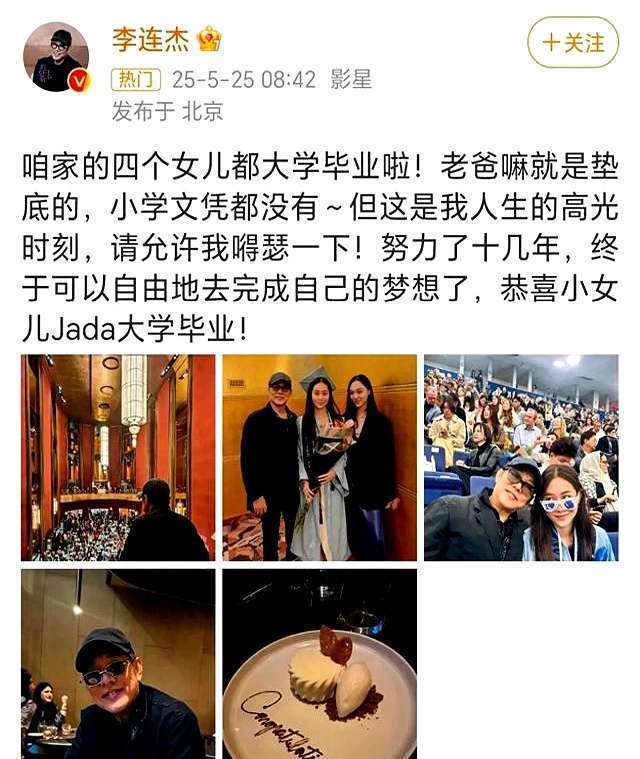
Task: Open the congratulations dessert plate photo
Action: coord(319,664)
